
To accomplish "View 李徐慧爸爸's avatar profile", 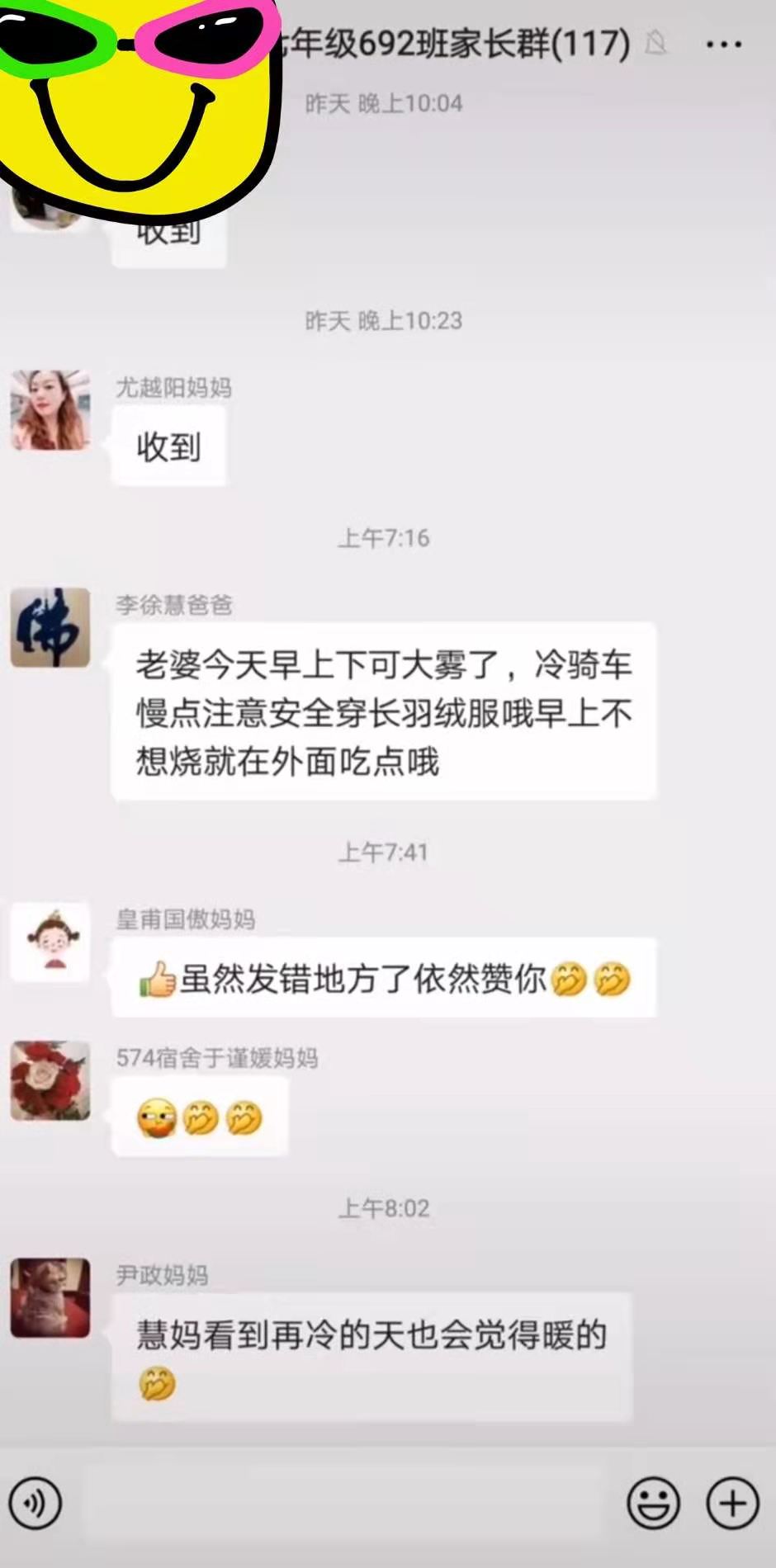I will coord(50,627).
